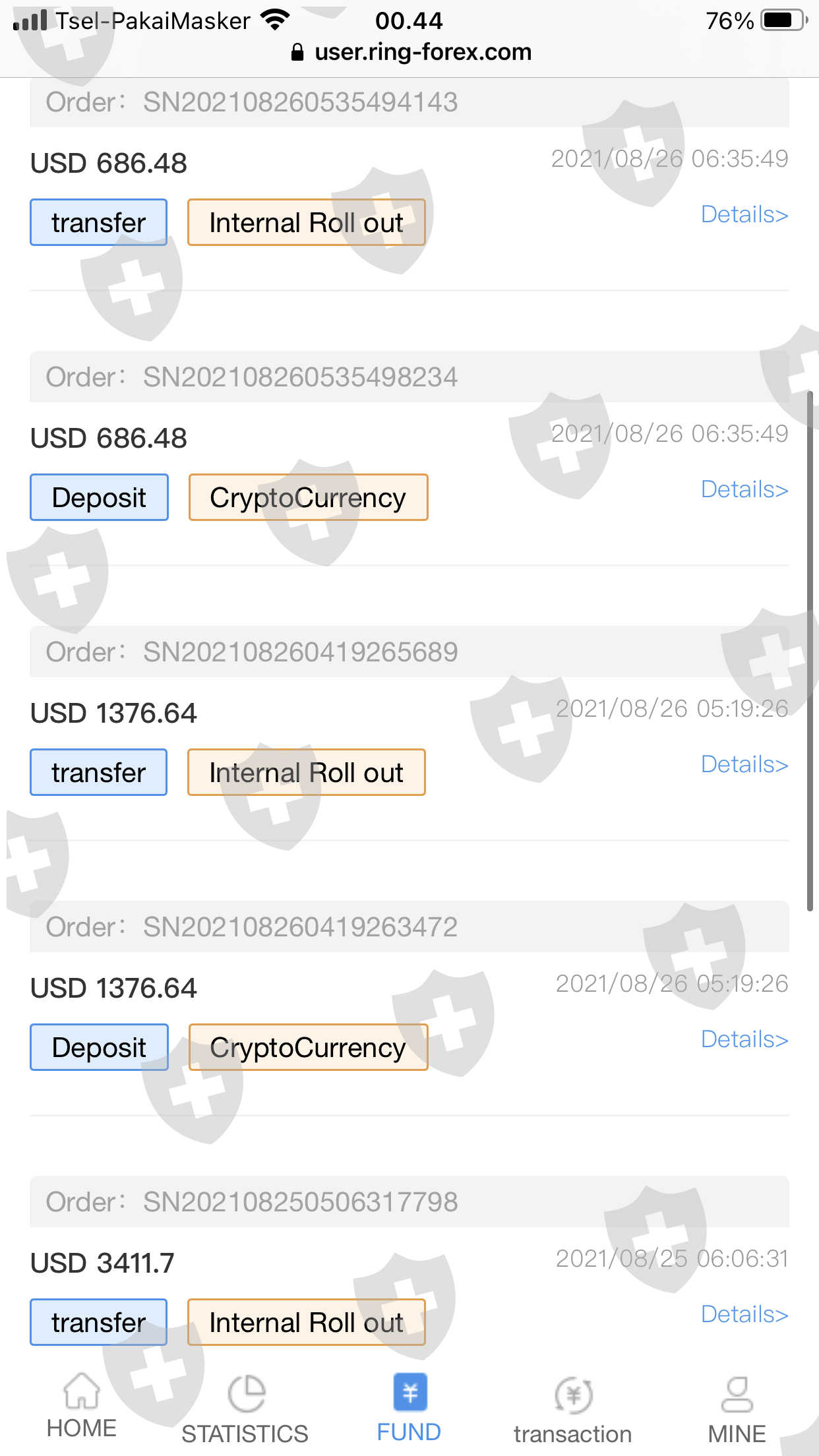Image resolution: width=819 pixels, height=1456 pixels.
Task: Switch to the MINE tab
Action: [737, 1410]
